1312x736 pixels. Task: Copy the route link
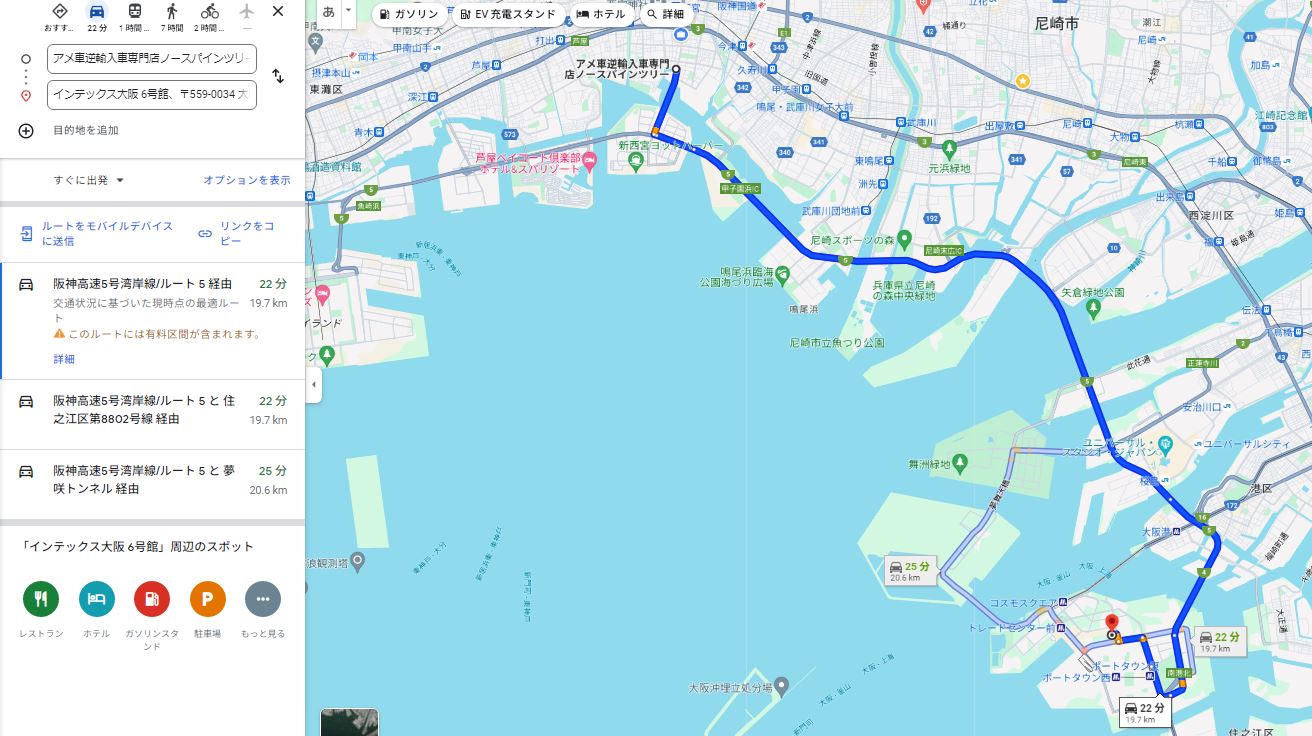pos(236,233)
